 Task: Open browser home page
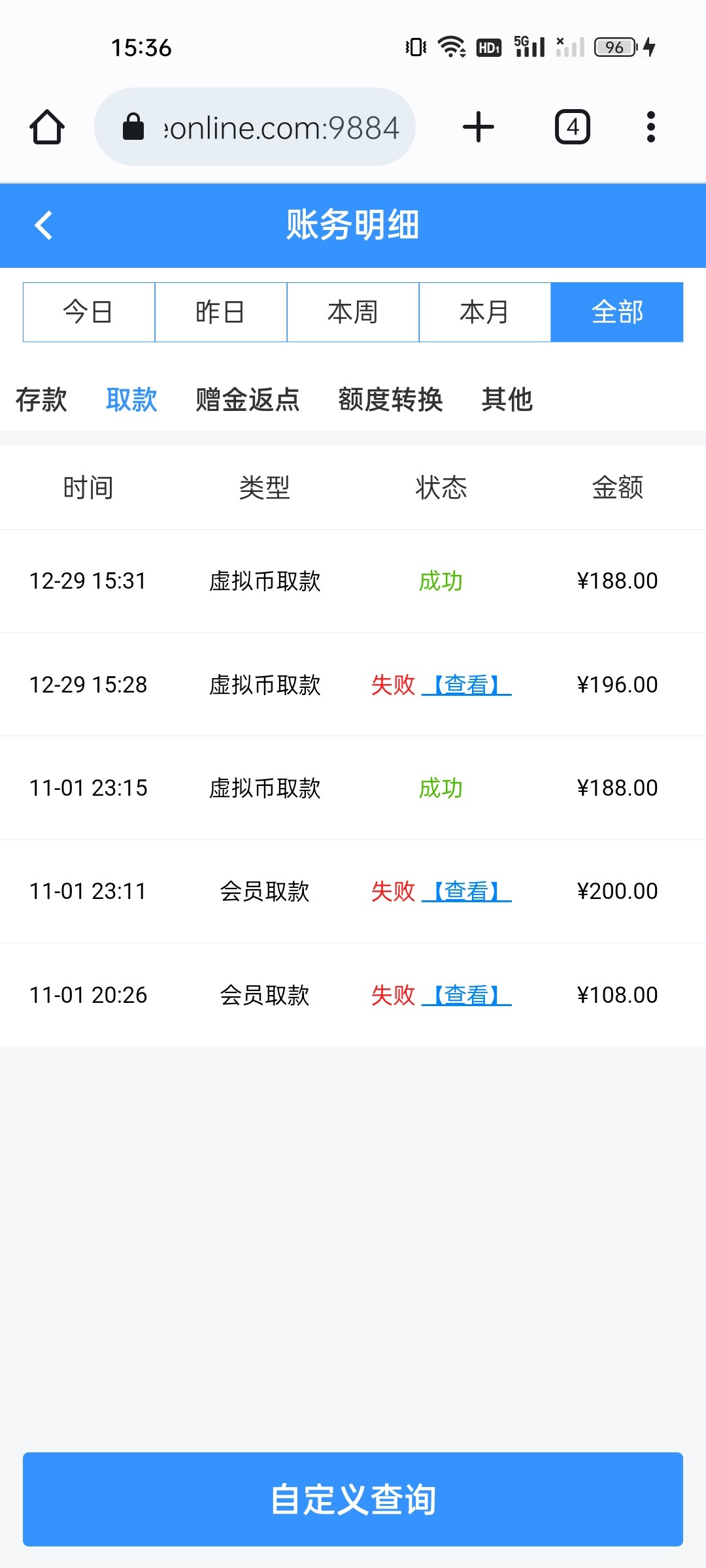(47, 127)
